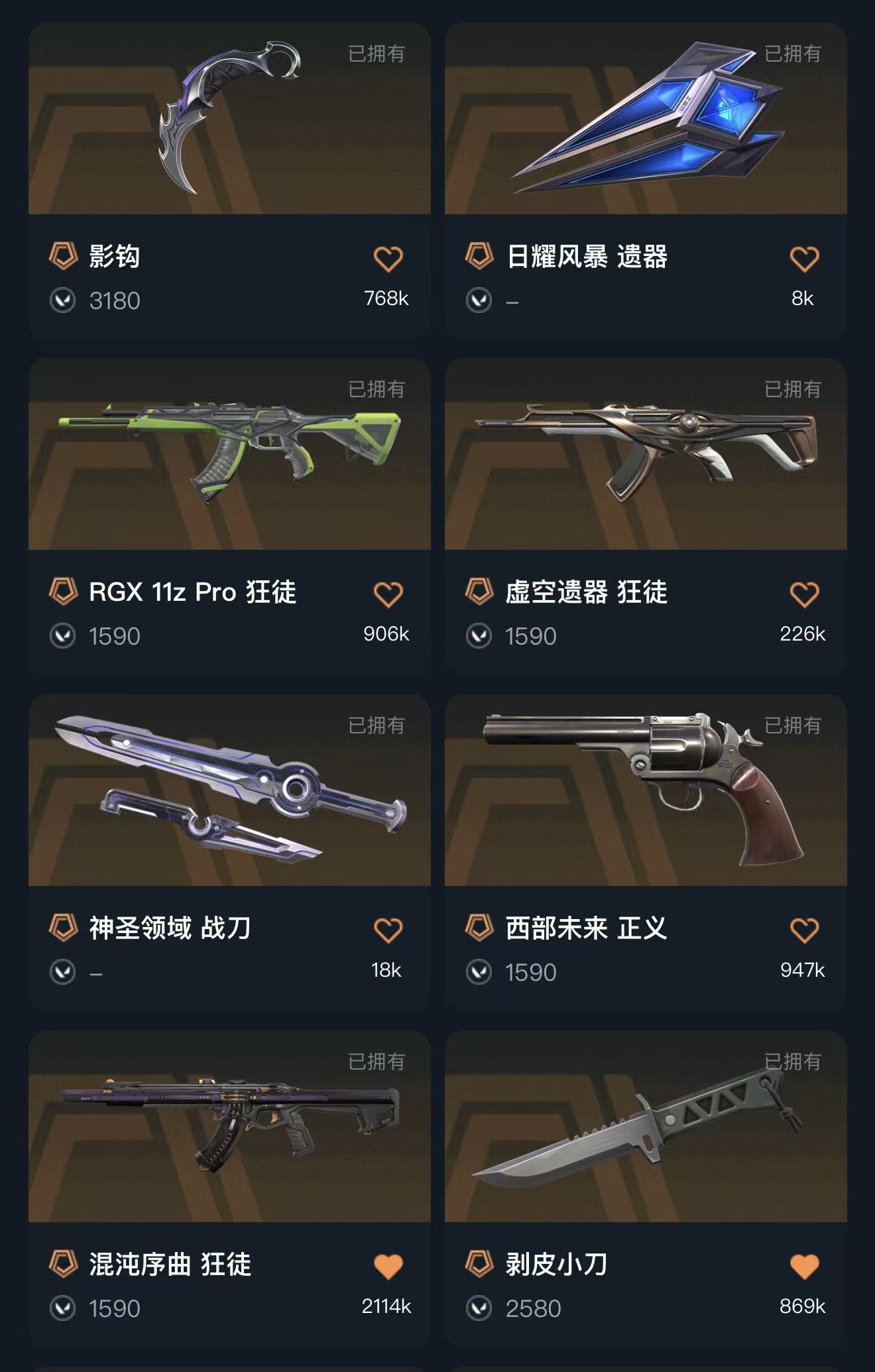Screen dimensions: 875x1372
Task: View the 神圣领域 战刀 skin details
Action: tap(229, 790)
